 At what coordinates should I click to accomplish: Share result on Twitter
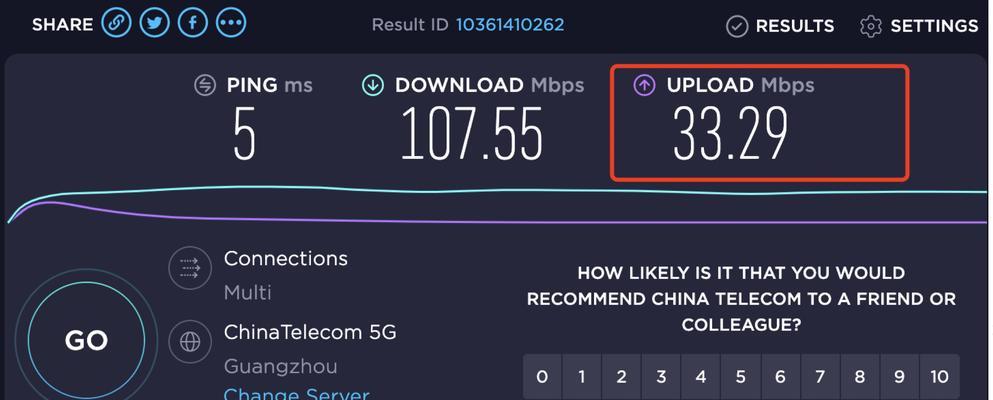(x=154, y=23)
